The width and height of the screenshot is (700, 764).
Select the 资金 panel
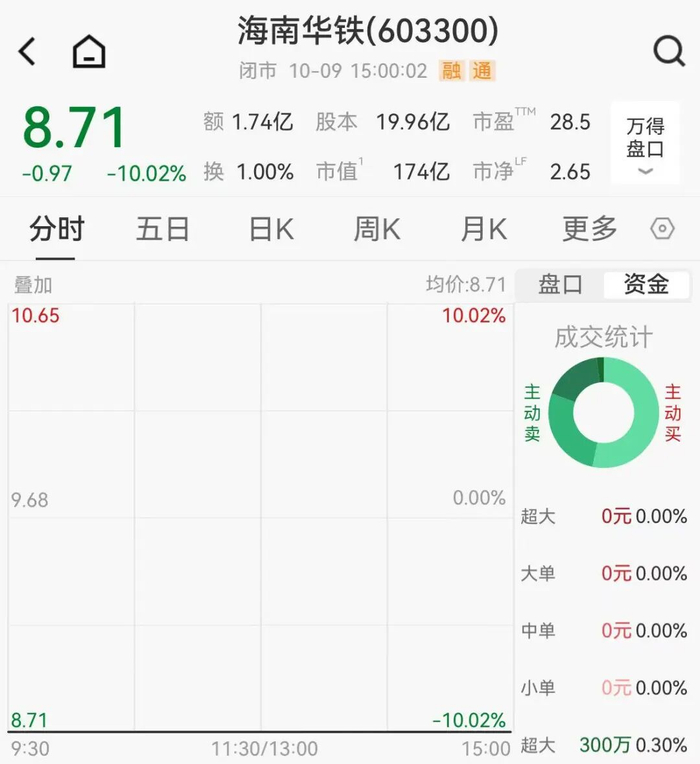[646, 284]
